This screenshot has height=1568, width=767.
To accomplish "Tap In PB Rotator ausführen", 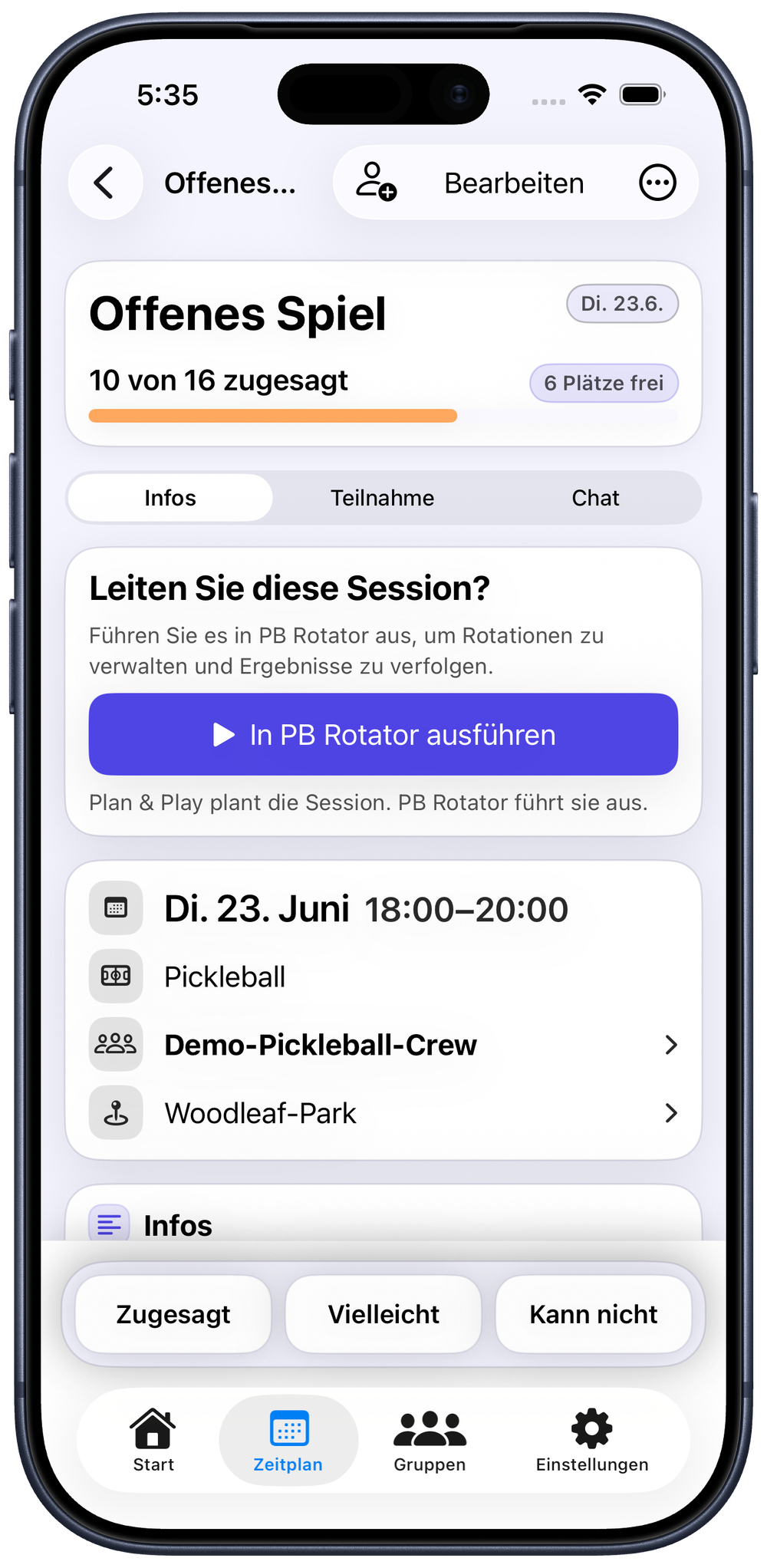I will (383, 734).
